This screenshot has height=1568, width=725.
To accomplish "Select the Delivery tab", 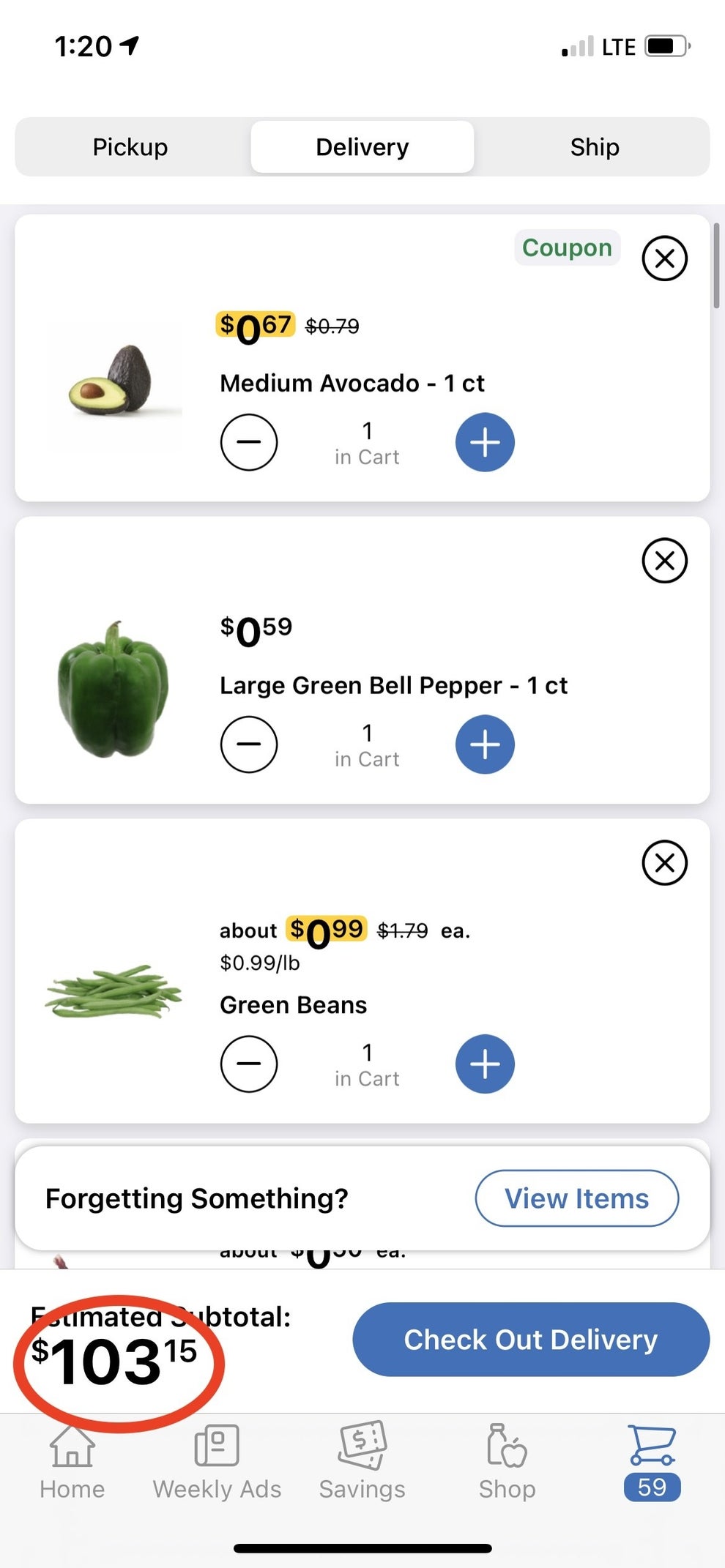I will point(362,146).
